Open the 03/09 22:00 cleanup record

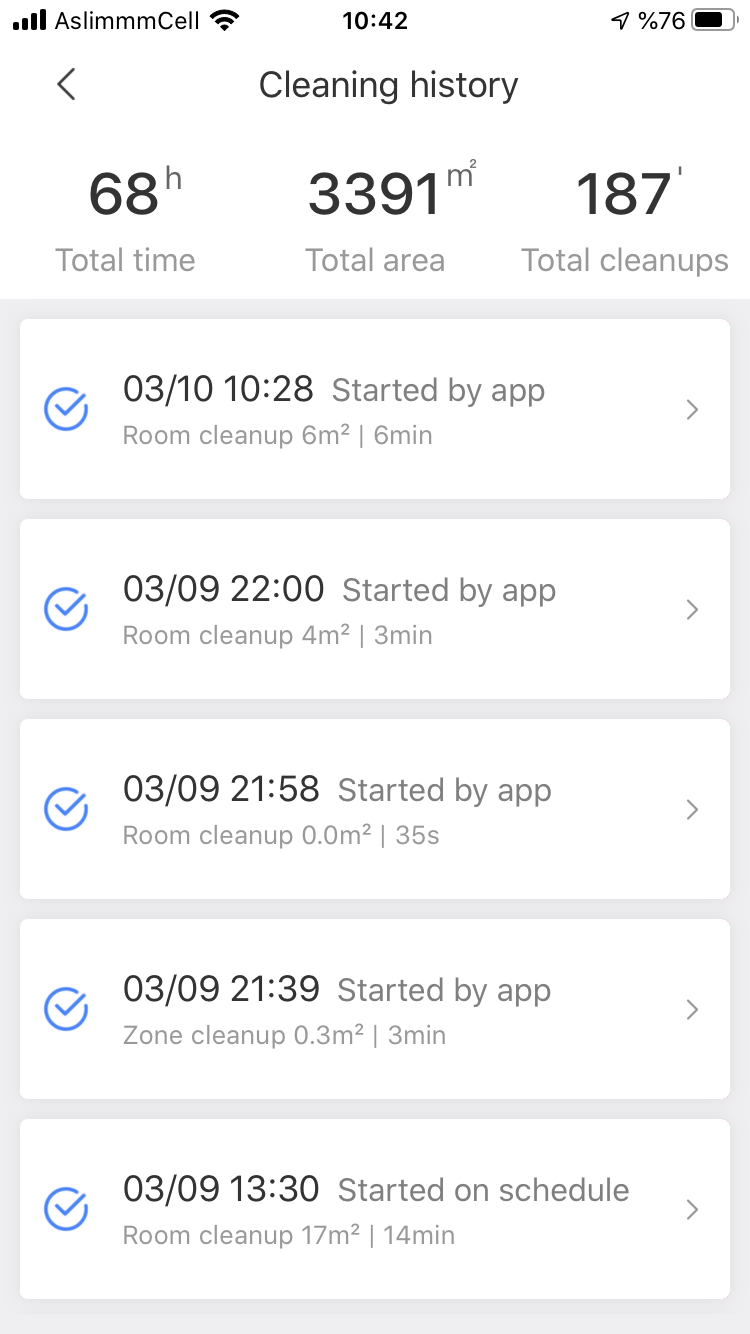[375, 609]
